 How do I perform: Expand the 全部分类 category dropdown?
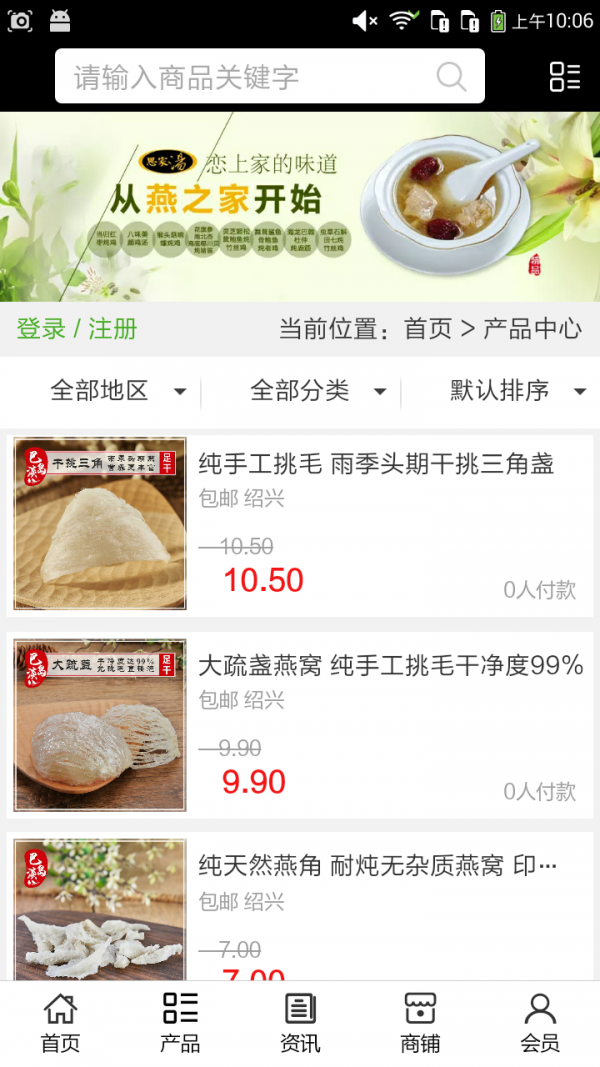(x=316, y=391)
